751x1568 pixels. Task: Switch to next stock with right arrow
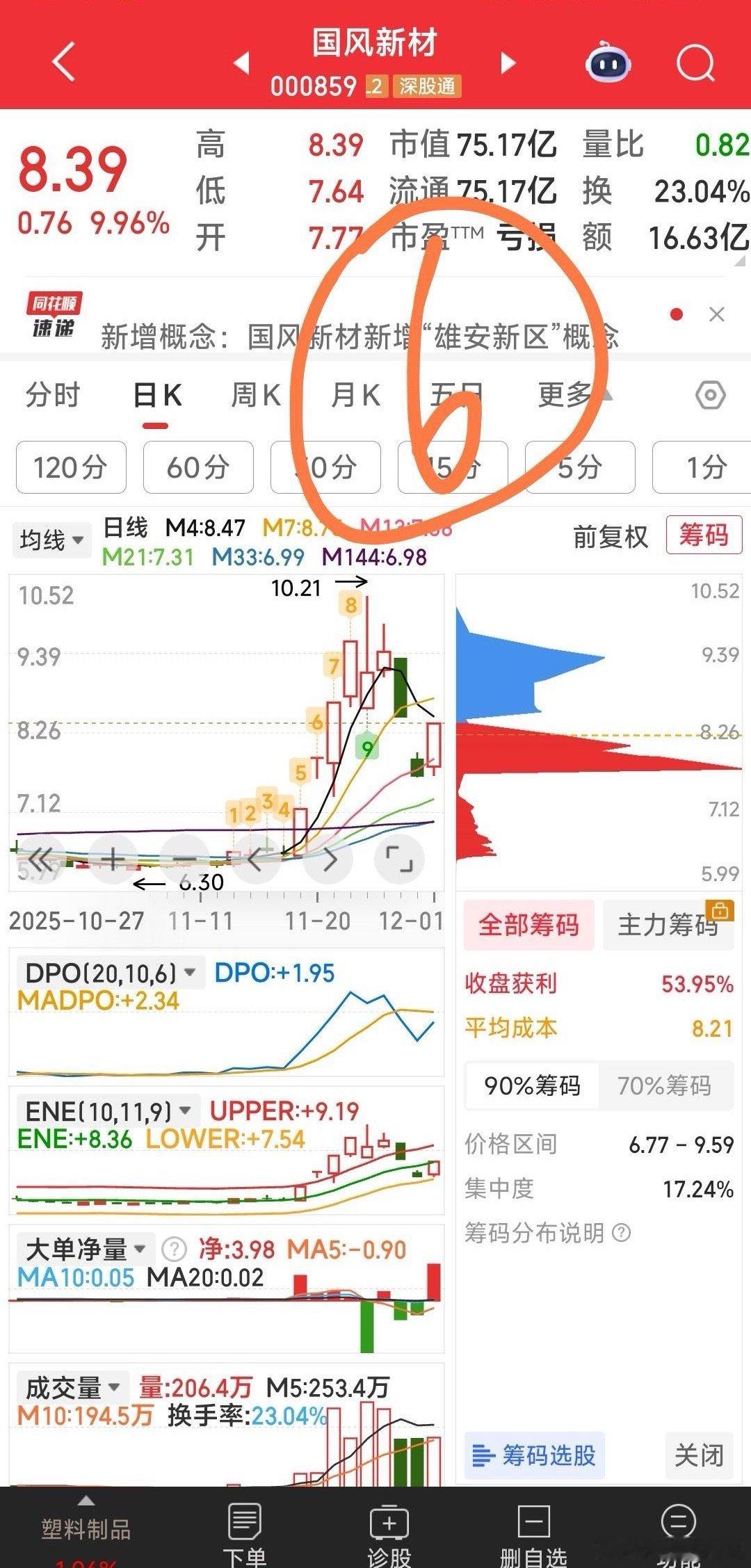pos(508,64)
